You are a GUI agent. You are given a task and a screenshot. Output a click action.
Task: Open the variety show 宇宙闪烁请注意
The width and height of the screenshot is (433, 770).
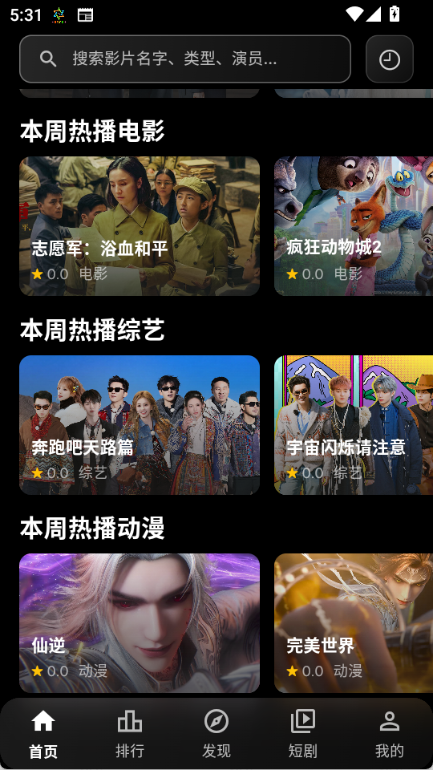(x=353, y=425)
